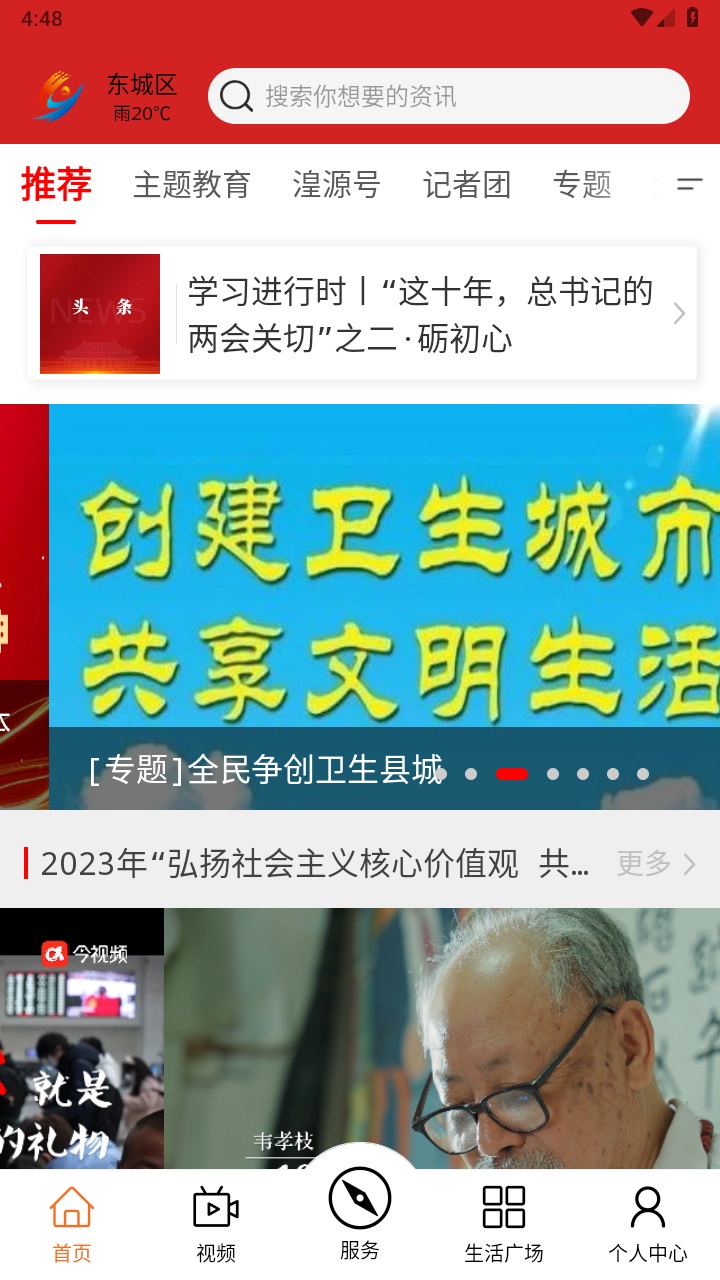This screenshot has width=720, height=1280.
Task: Open the video card featuring 韦孝枝
Action: pos(440,1038)
